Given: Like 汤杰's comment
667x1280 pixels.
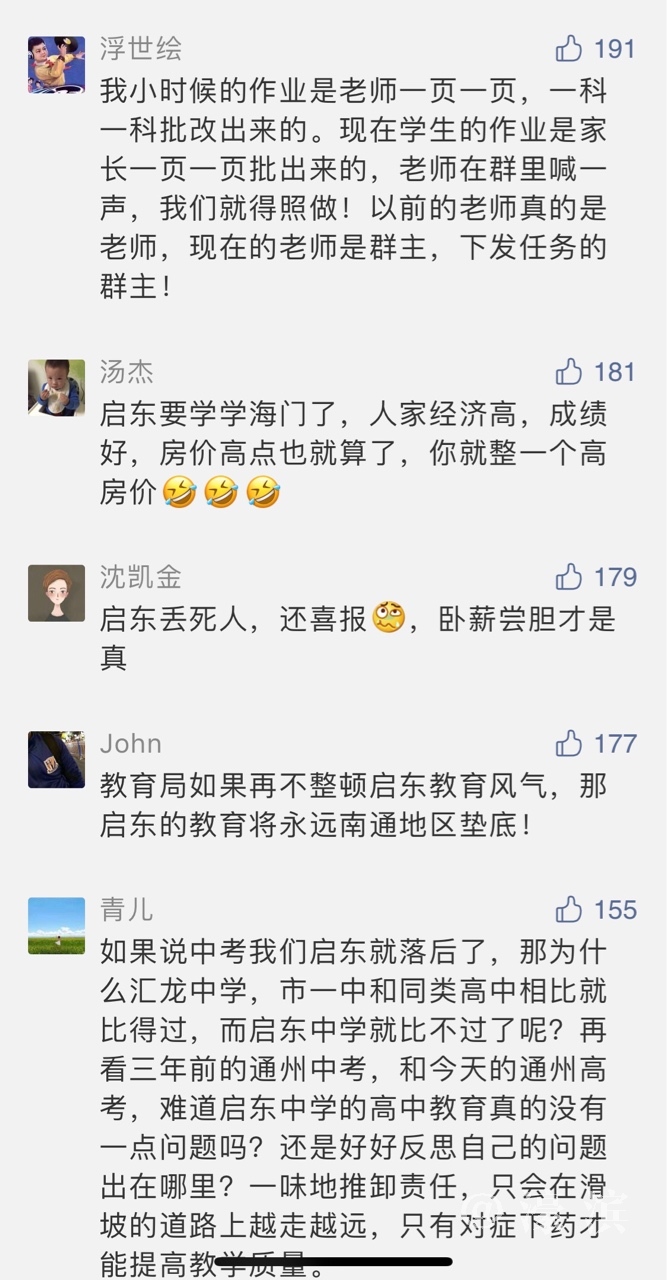Looking at the screenshot, I should point(570,372).
